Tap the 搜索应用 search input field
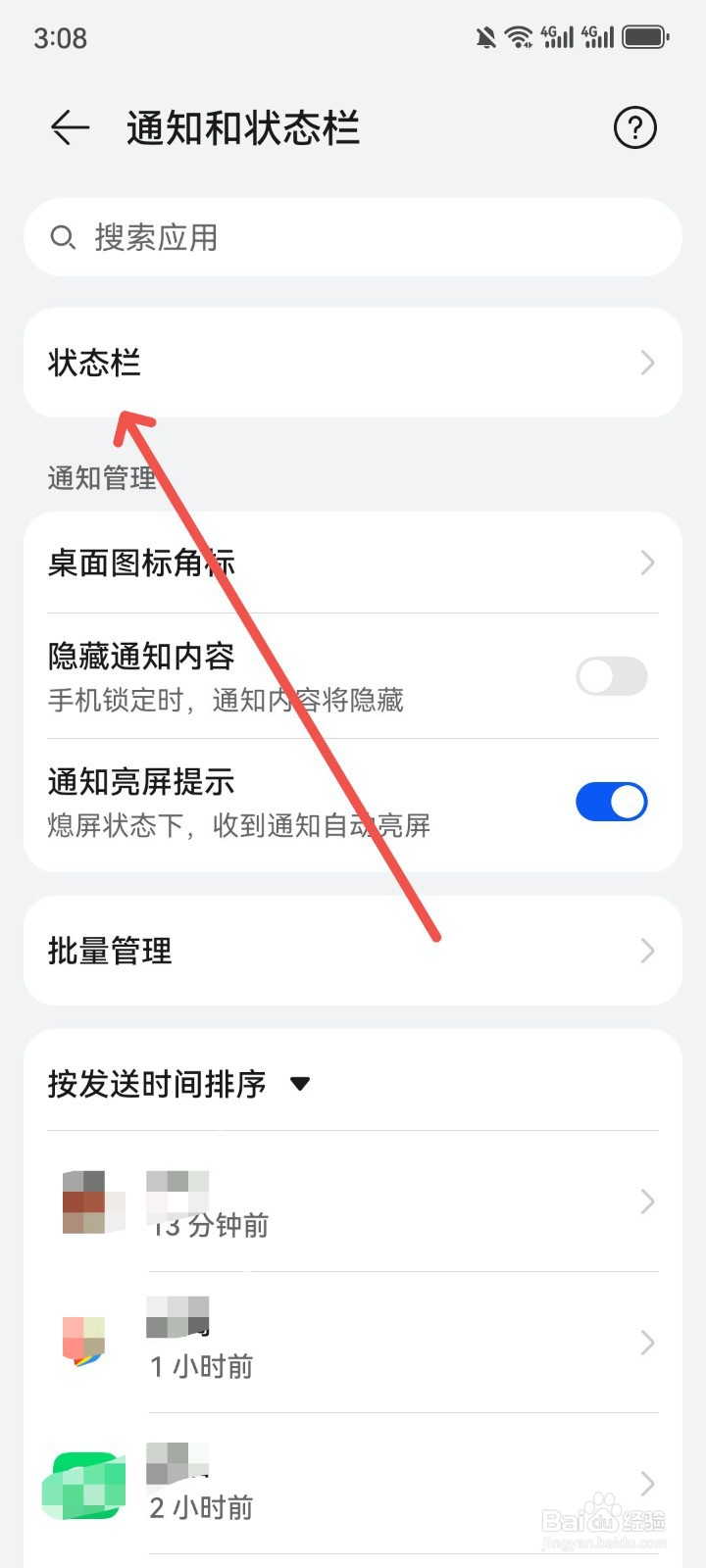The image size is (706, 1568). pos(353,237)
